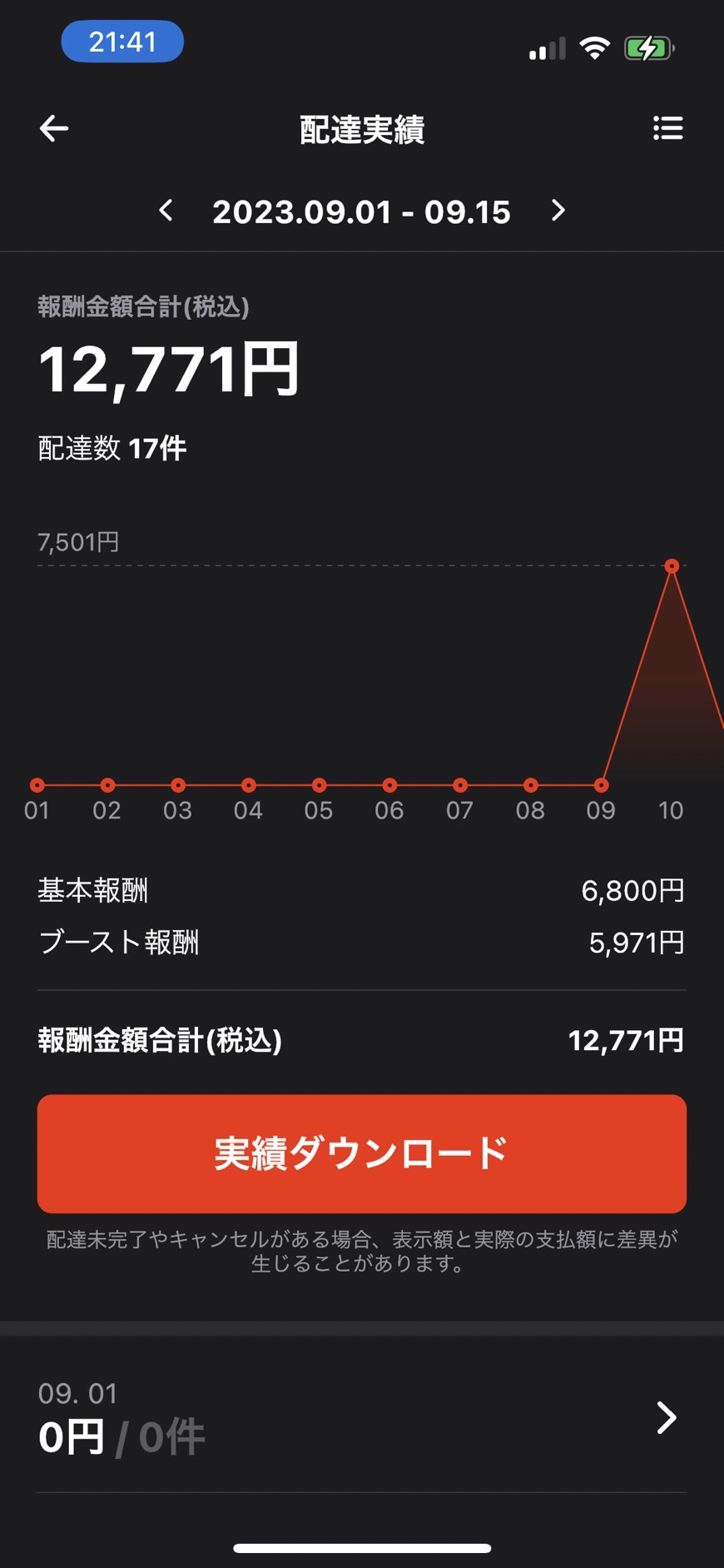Go to the previous date period
The image size is (724, 1568).
[x=166, y=211]
